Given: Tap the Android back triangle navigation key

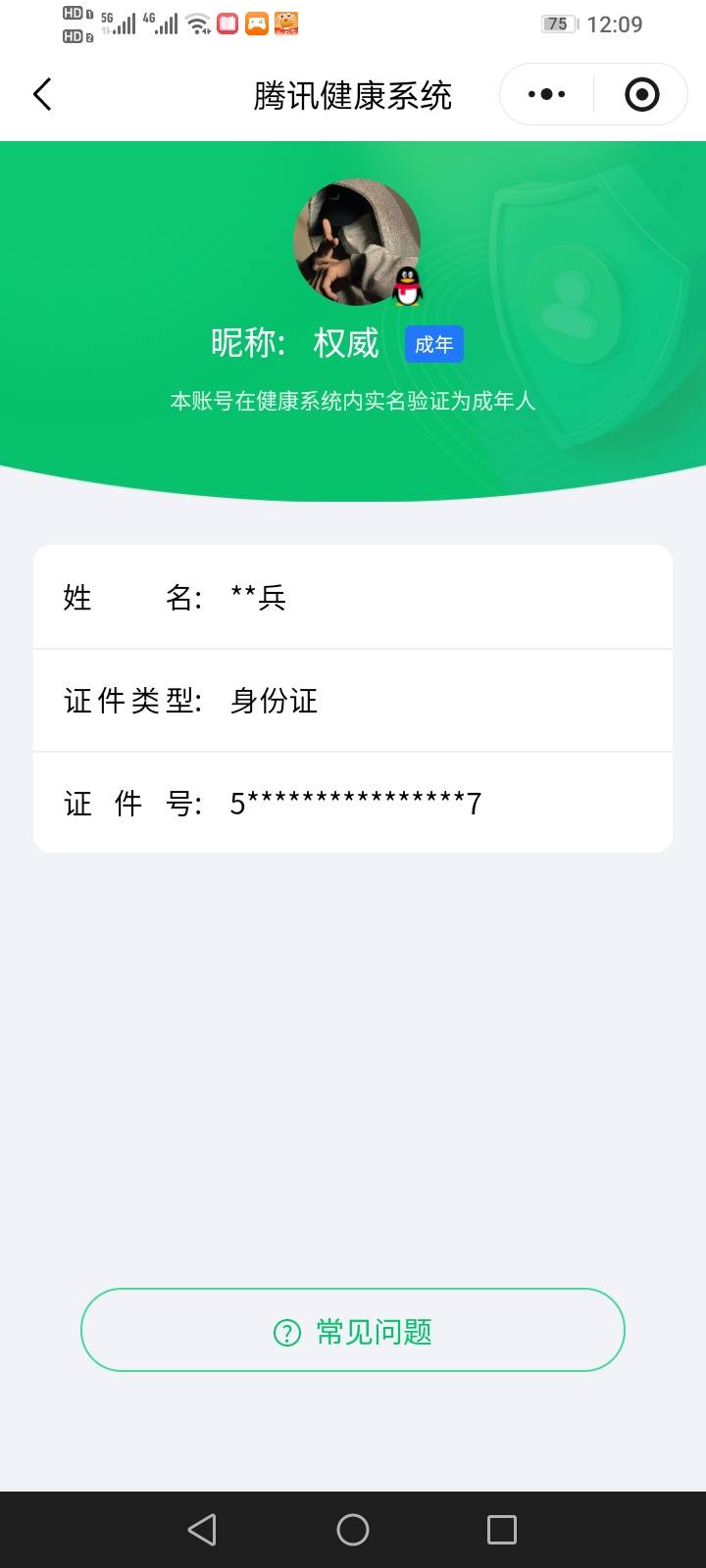Looking at the screenshot, I should 202,1528.
